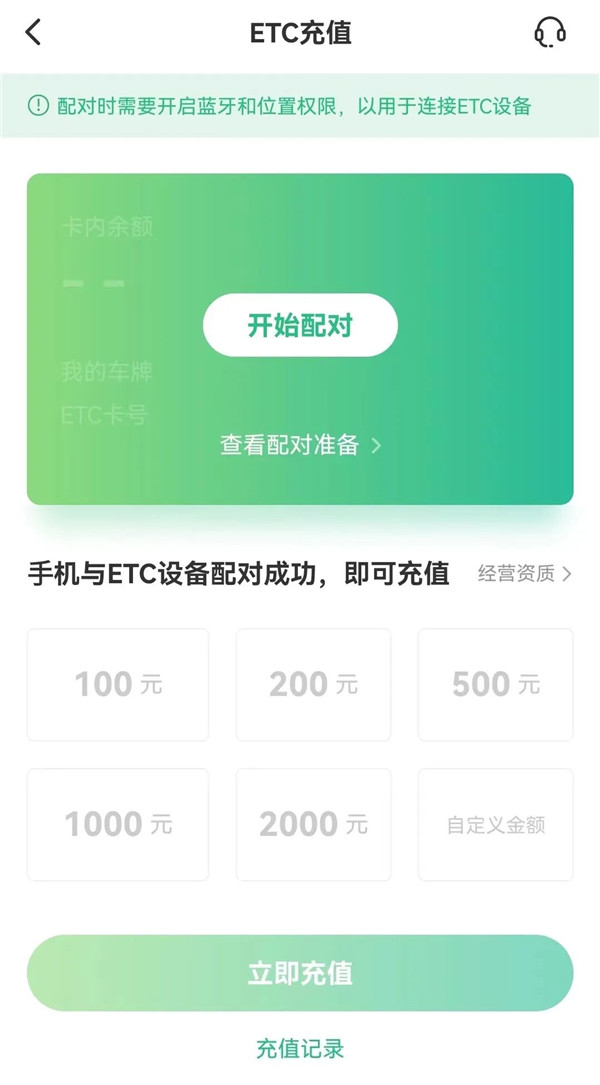Choose the 2000元 recharge option
600x1085 pixels.
[313, 825]
